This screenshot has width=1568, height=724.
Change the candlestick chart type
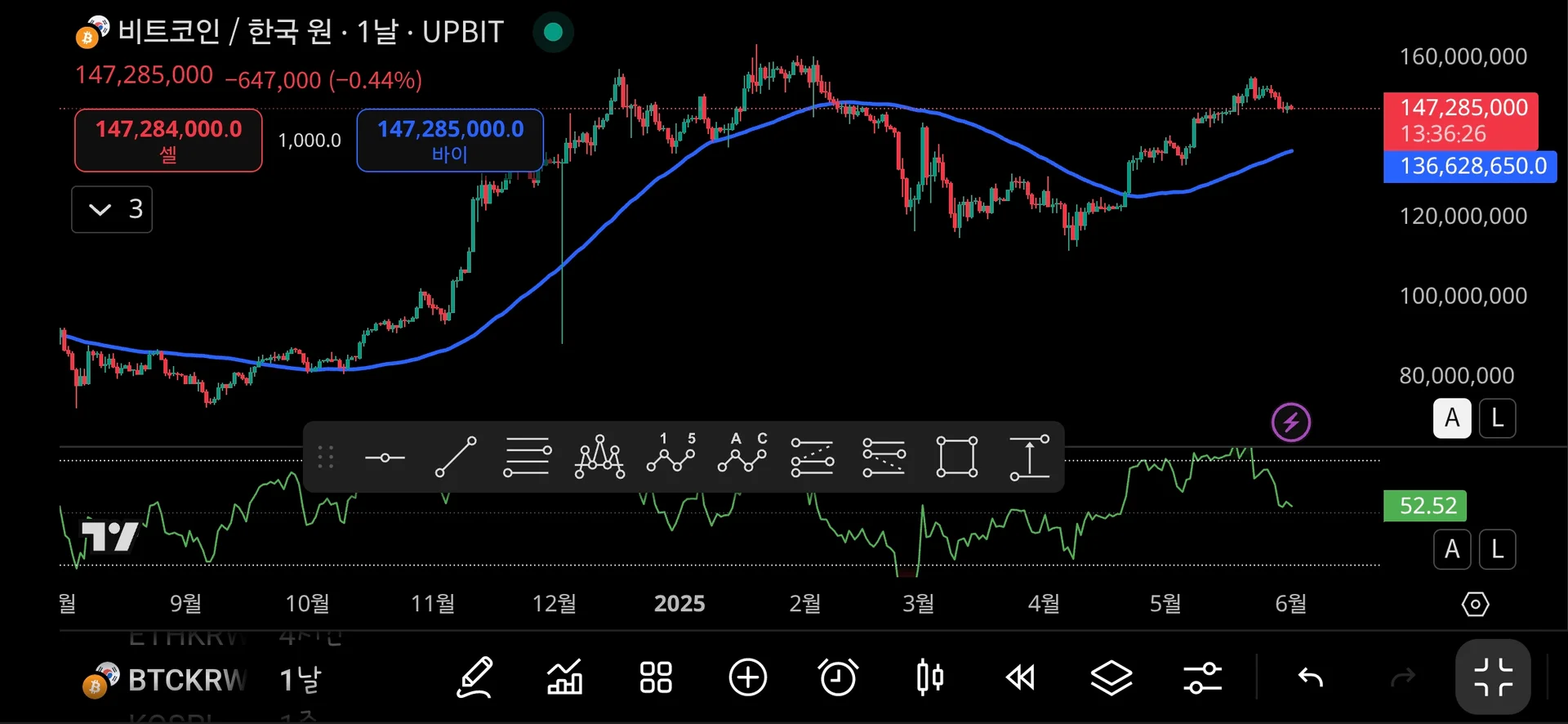(x=929, y=677)
